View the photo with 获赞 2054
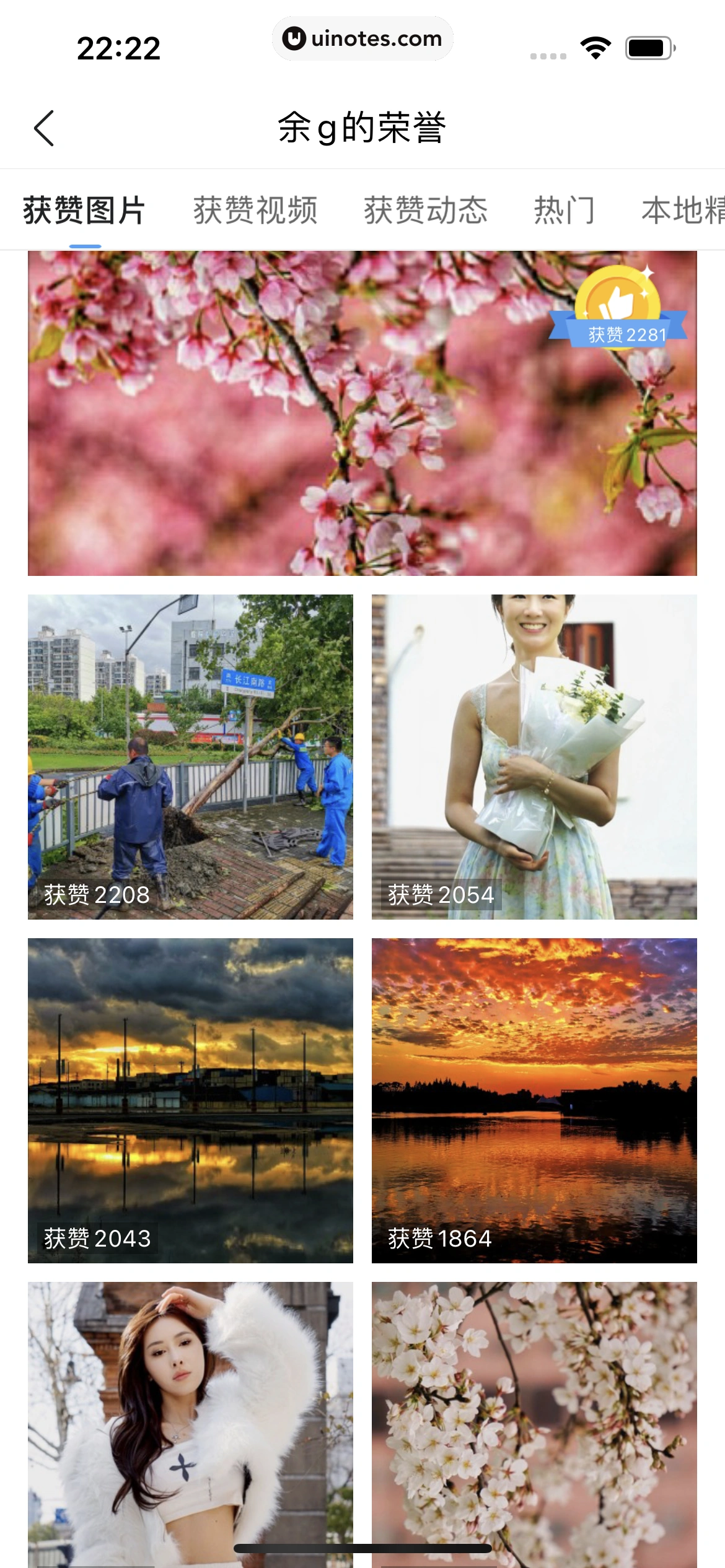The image size is (725, 1568). (534, 757)
